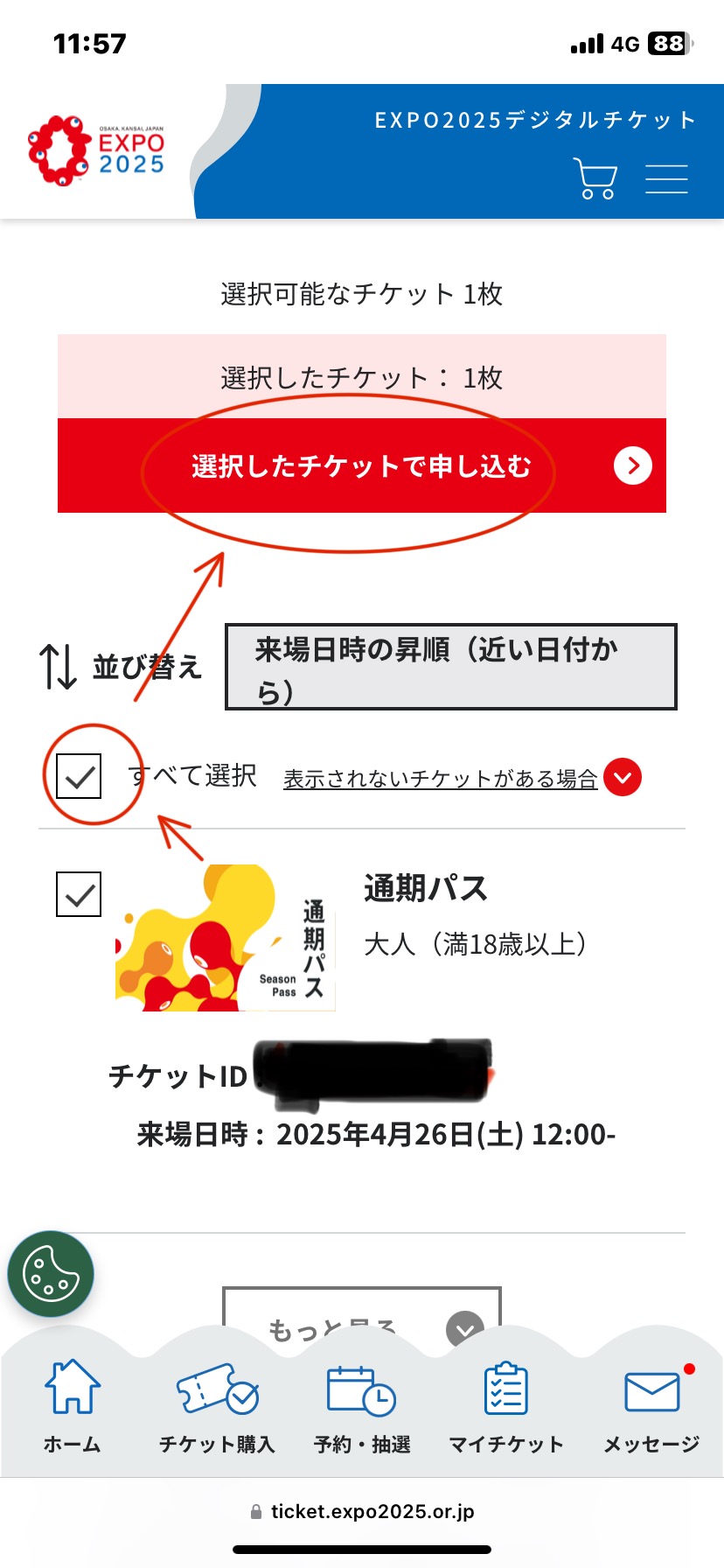Open the 並び替え sort order dropdown
Viewport: 724px width, 1568px height.
450,667
